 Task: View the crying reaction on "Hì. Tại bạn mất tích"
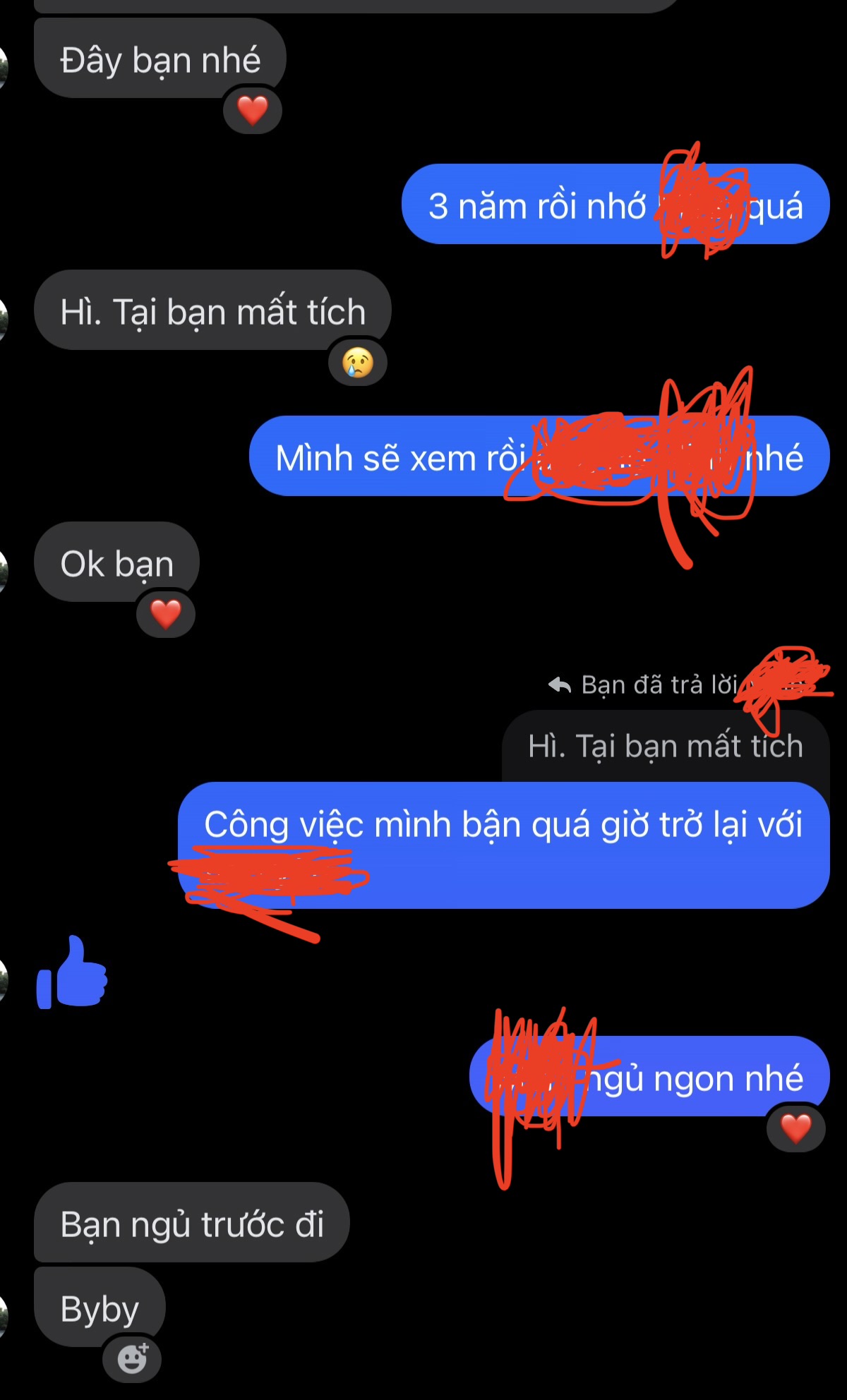tap(358, 363)
